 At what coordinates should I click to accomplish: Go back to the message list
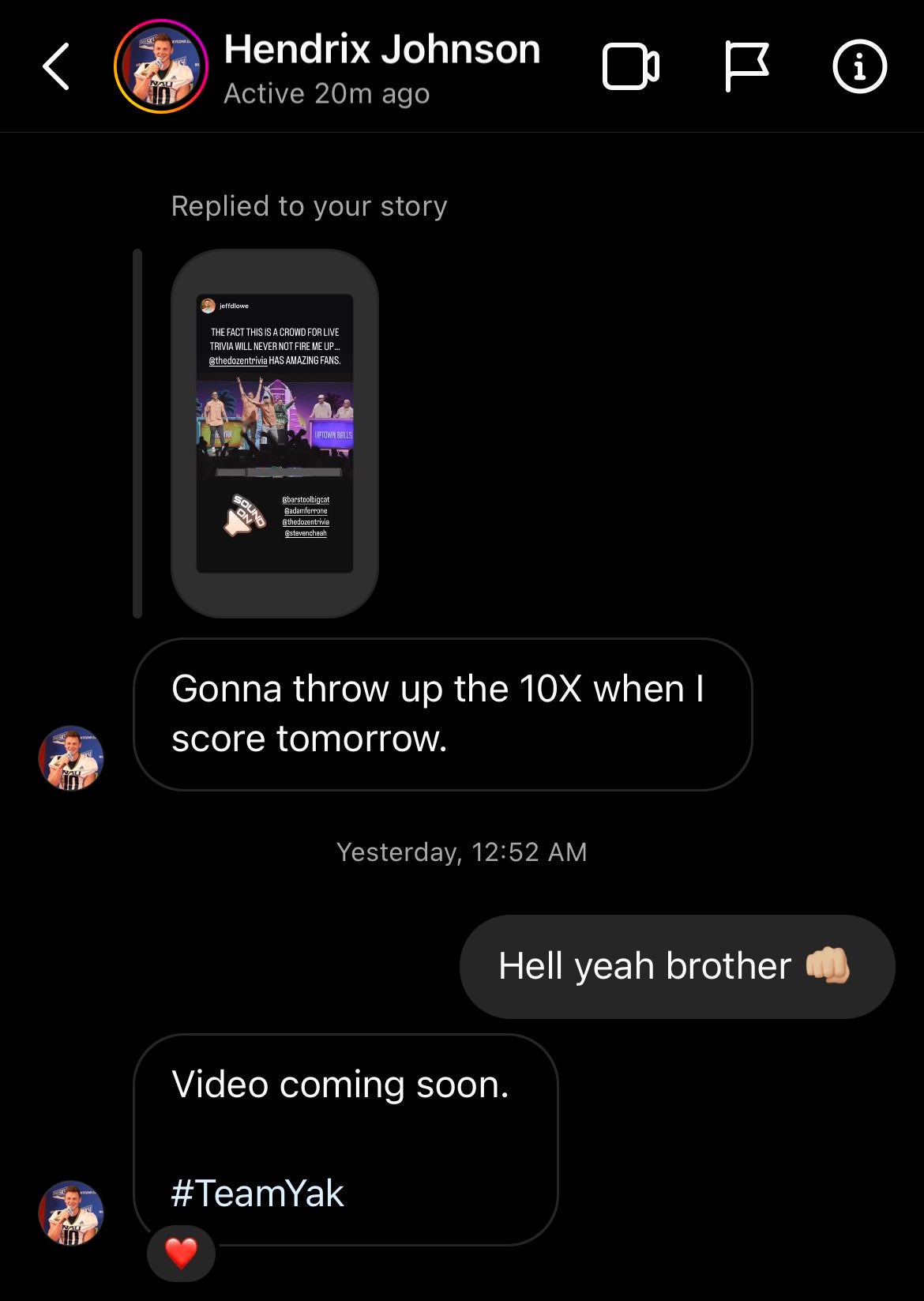57,67
